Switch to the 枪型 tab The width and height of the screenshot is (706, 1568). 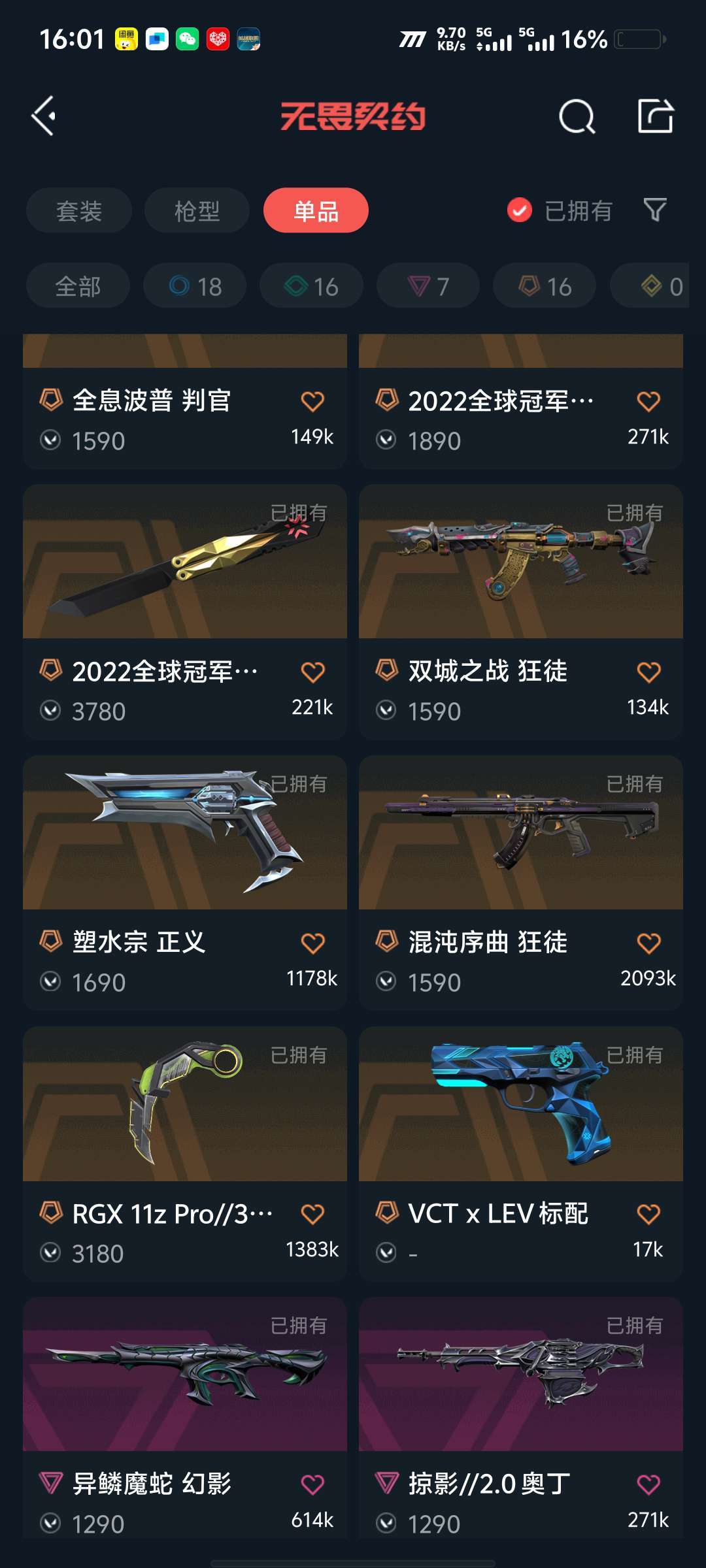coord(197,210)
